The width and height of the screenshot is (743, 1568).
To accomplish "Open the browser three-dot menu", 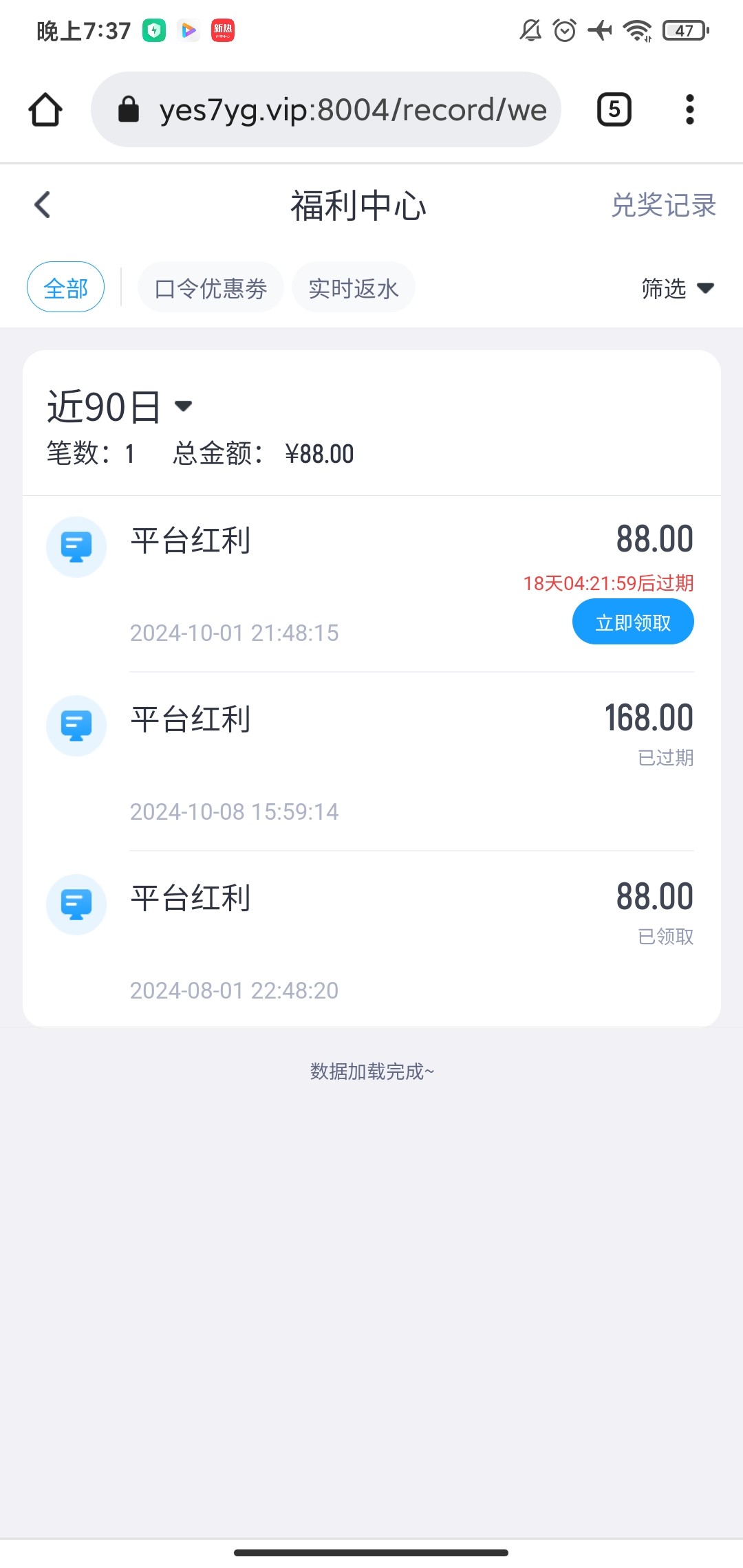I will coord(690,109).
